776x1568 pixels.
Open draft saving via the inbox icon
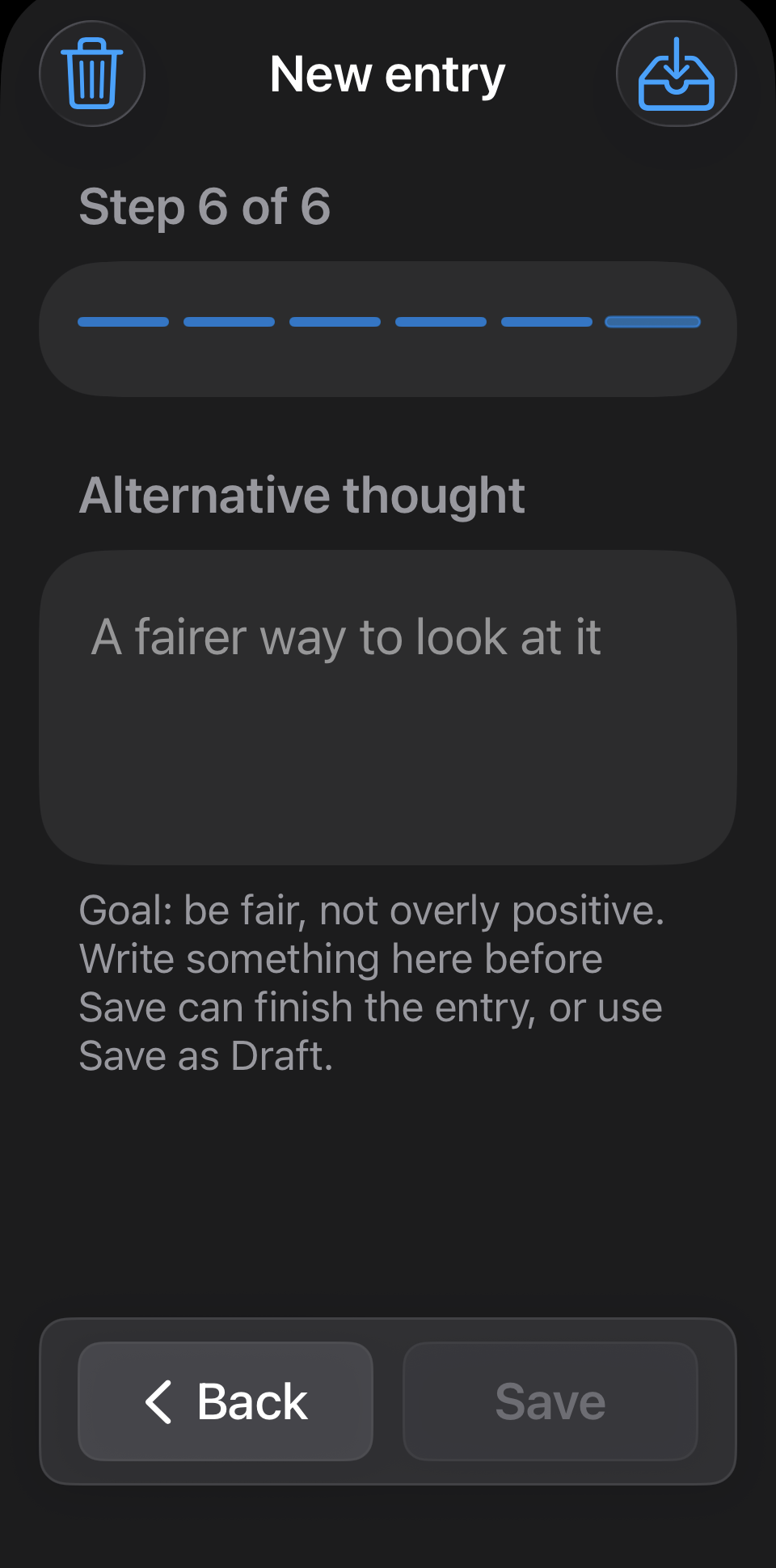click(x=677, y=74)
